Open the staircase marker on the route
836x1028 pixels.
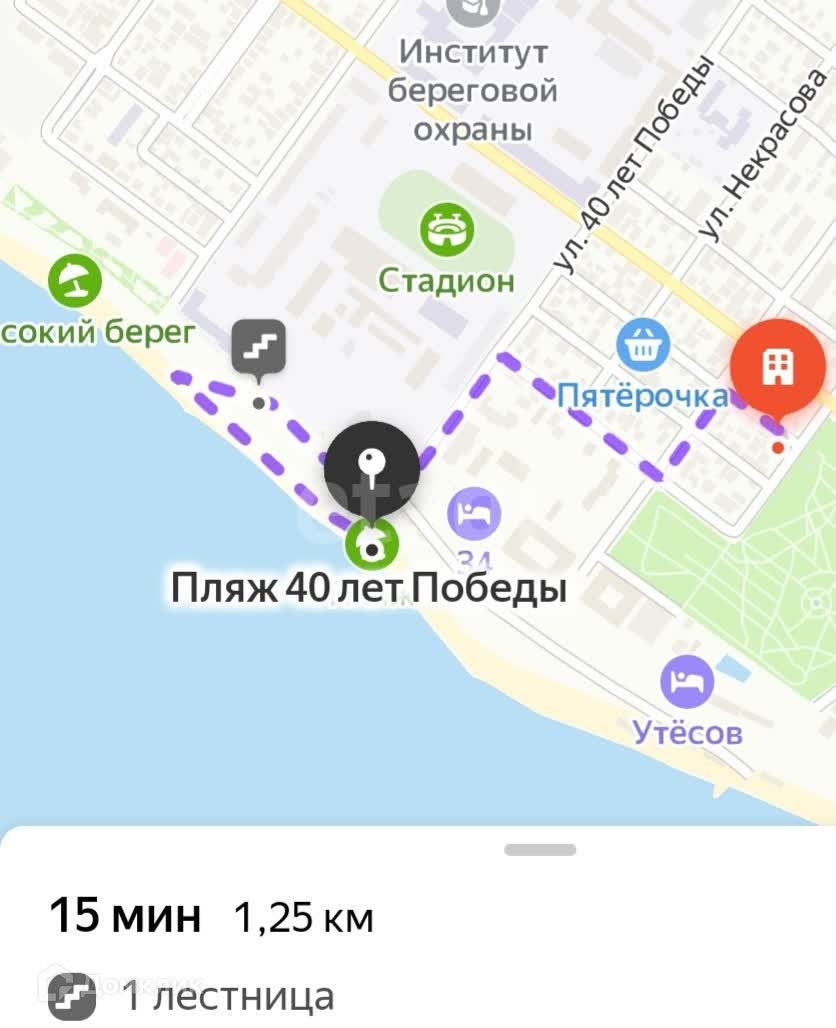tap(259, 348)
